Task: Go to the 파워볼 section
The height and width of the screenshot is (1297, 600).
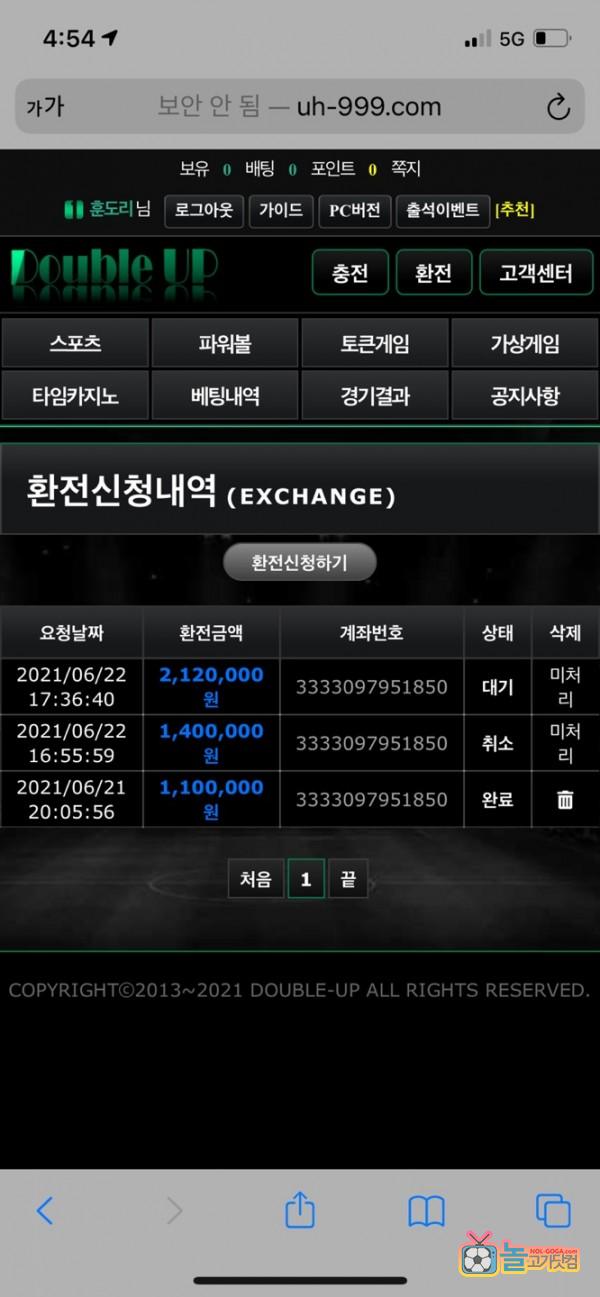Action: (x=225, y=344)
